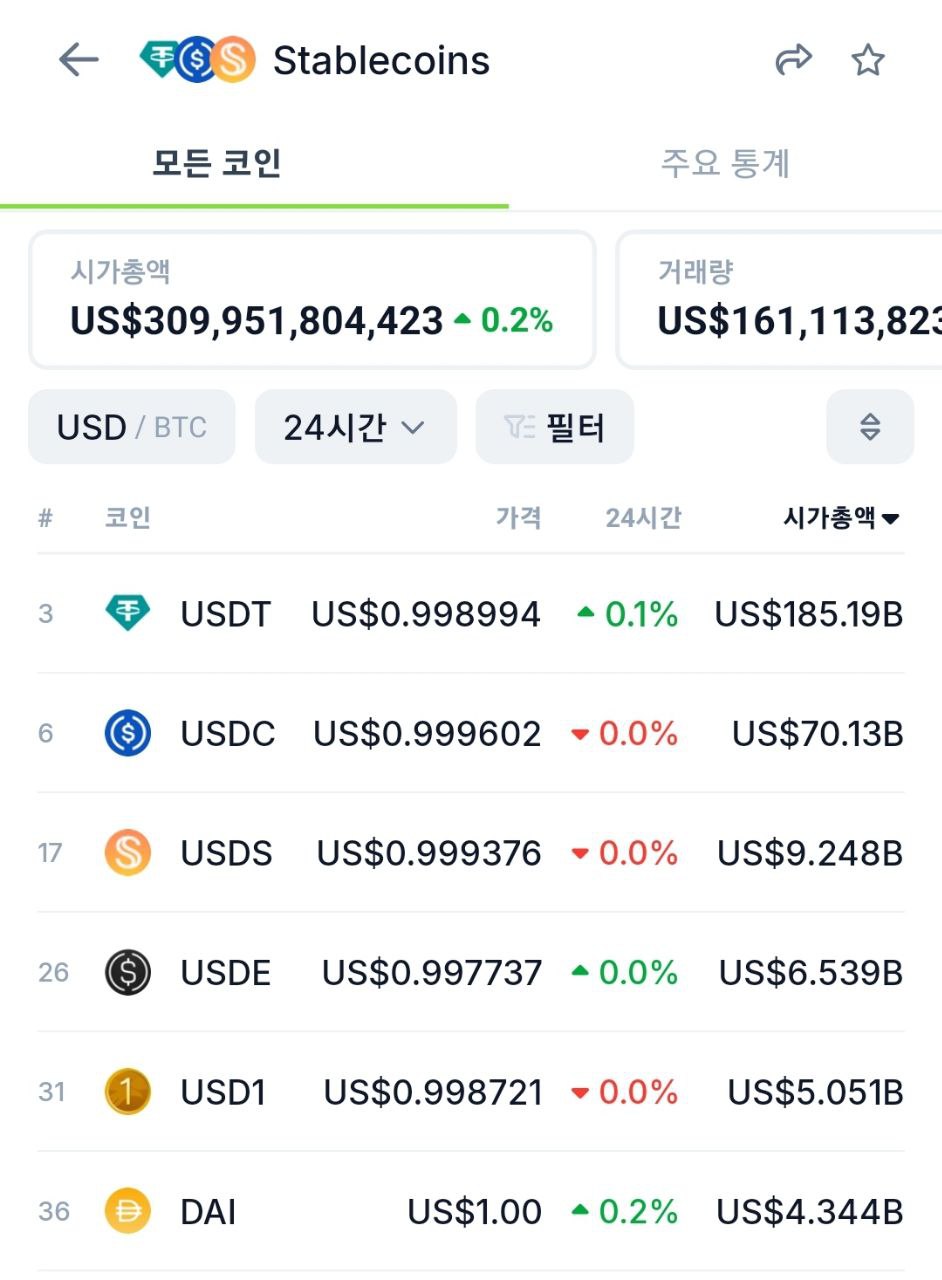Sort the list by 시가총액 column

point(840,518)
